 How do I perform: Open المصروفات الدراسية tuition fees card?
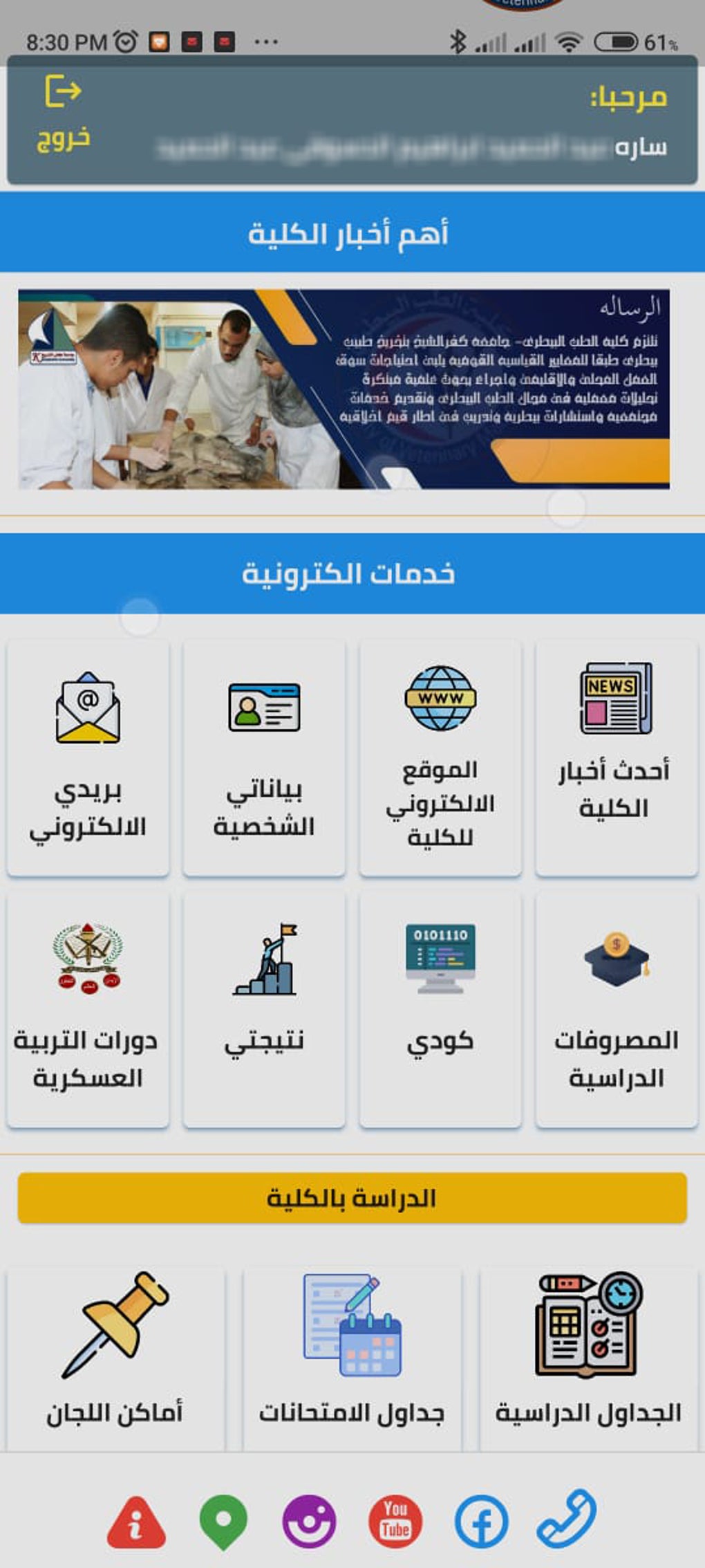[616, 1009]
